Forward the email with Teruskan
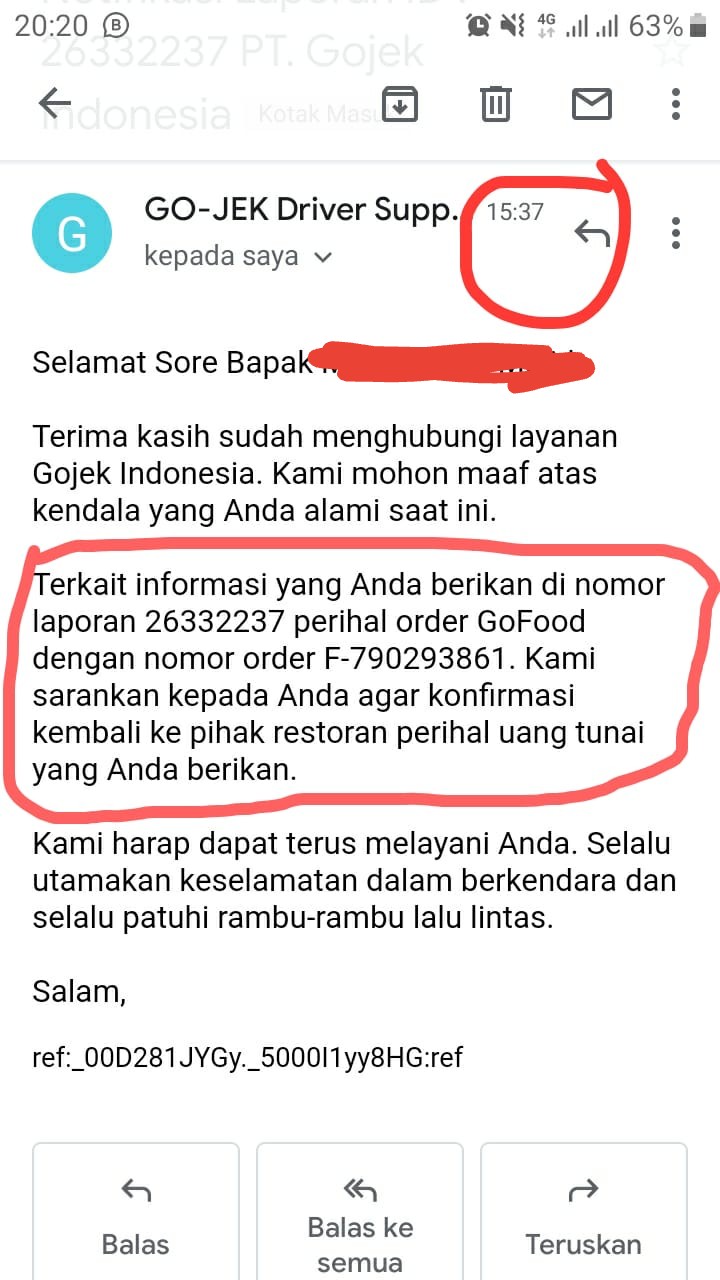 coord(584,1215)
